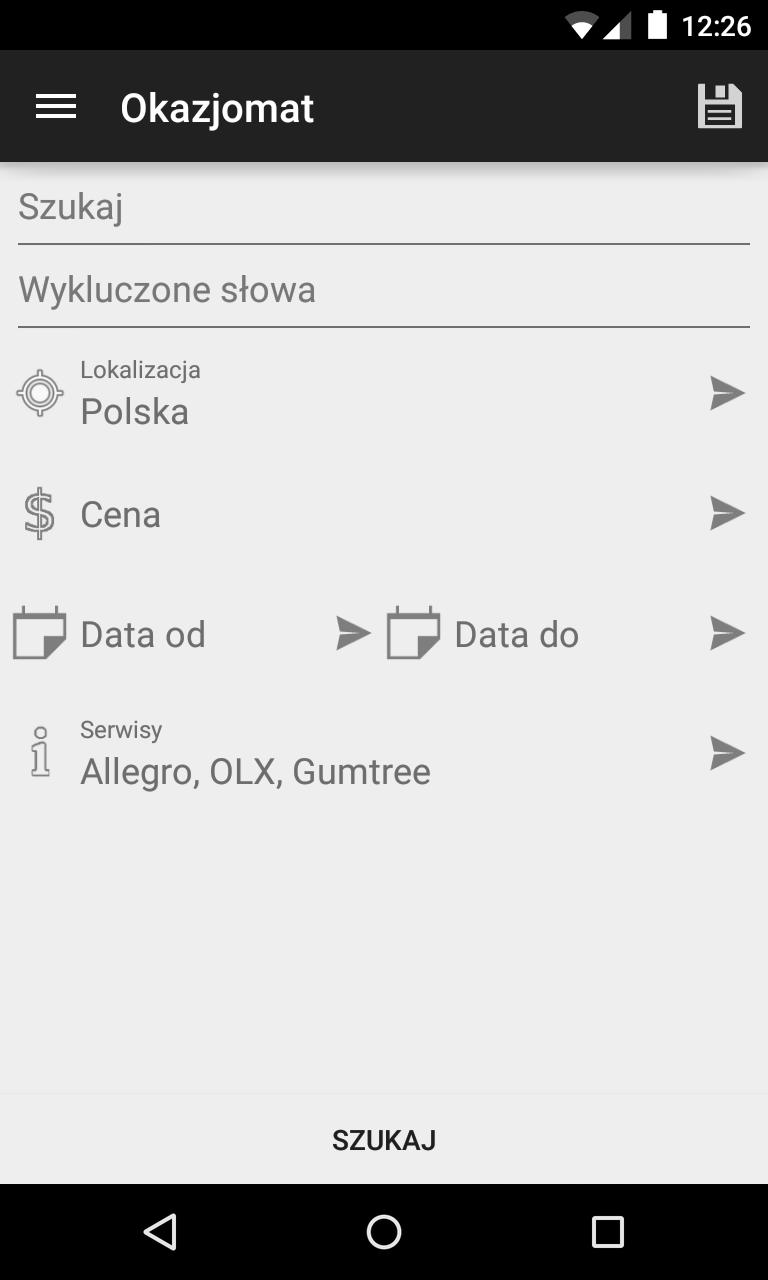Select the Cena dollar sign icon

coord(38,513)
